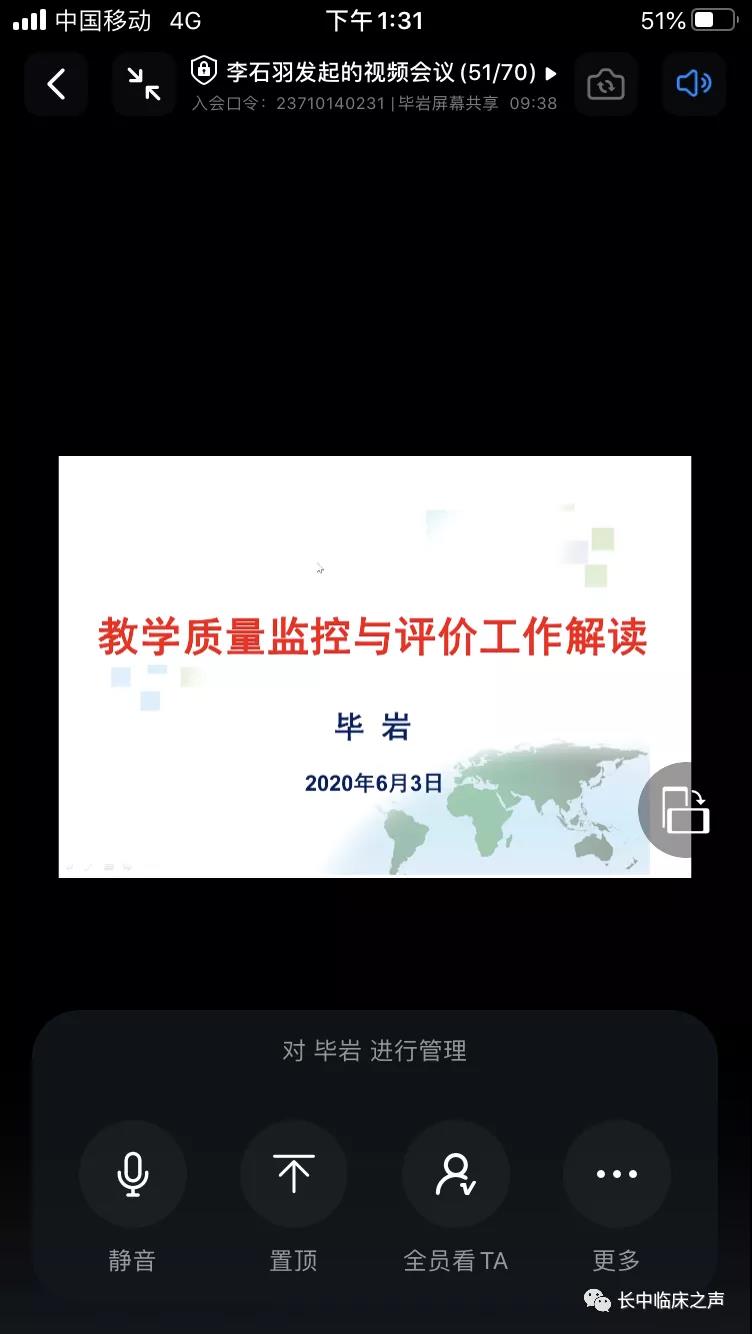Pin 毕岩 using 置顶
Screen dimensions: 752x1334
pos(294,1174)
